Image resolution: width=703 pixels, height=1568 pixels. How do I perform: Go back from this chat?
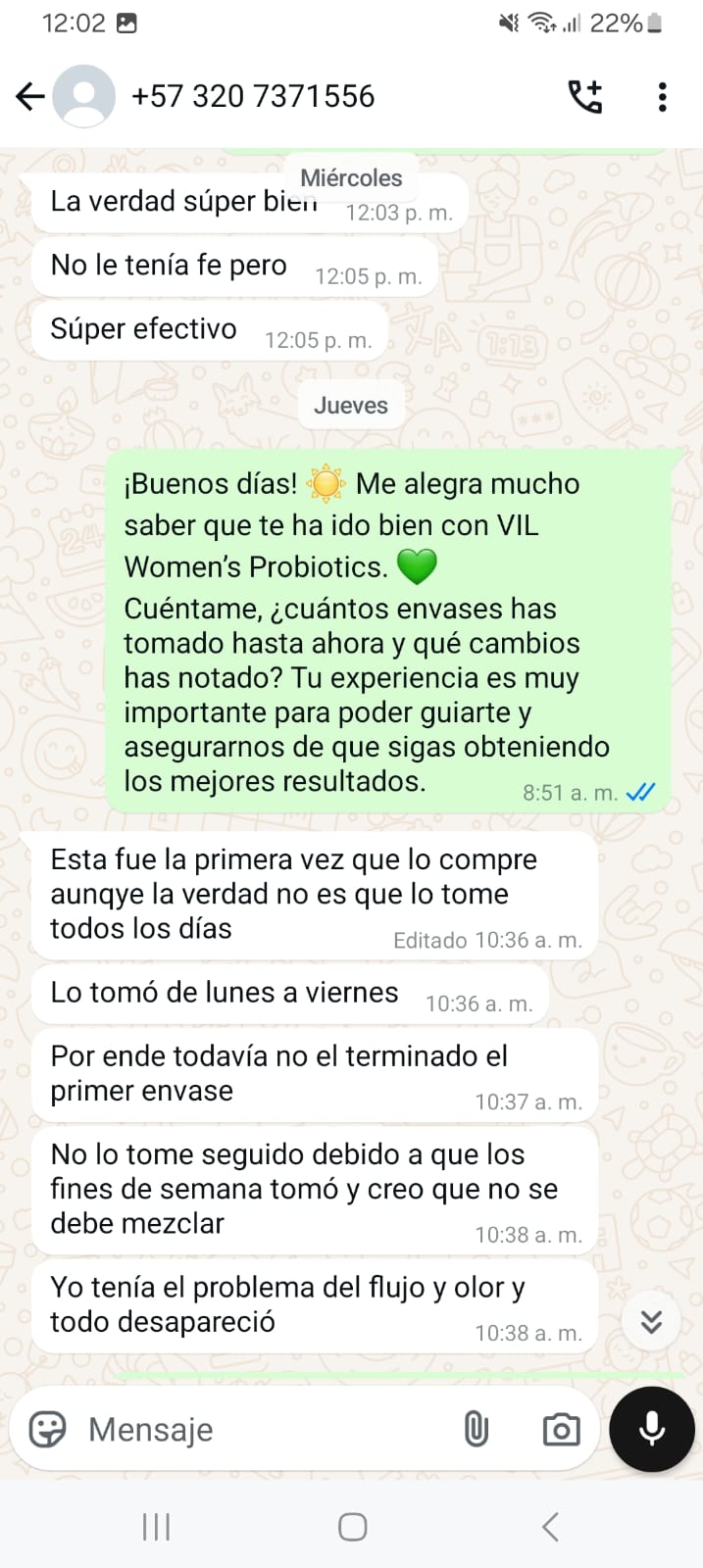(30, 96)
